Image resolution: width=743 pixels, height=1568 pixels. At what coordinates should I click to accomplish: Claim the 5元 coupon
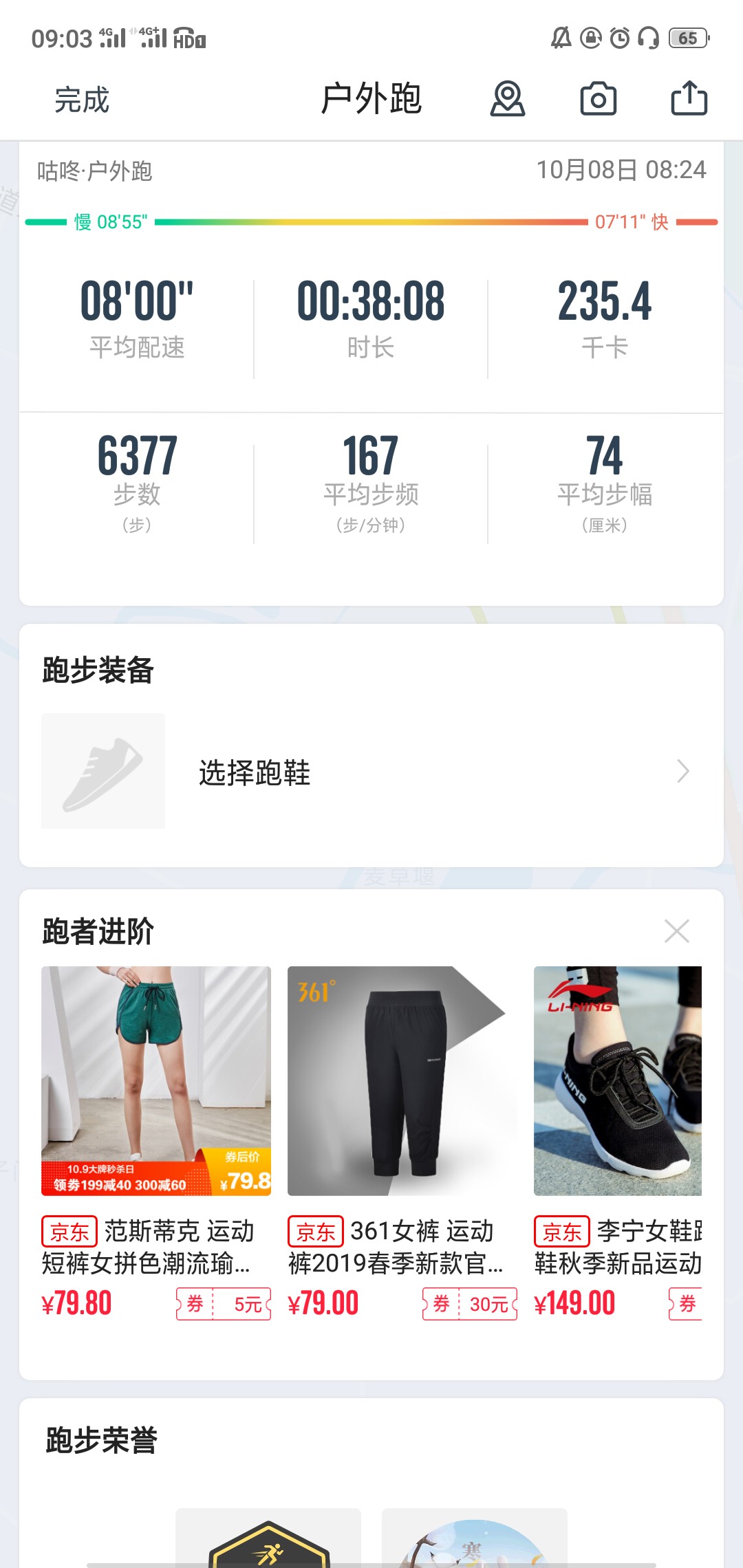(x=224, y=1304)
